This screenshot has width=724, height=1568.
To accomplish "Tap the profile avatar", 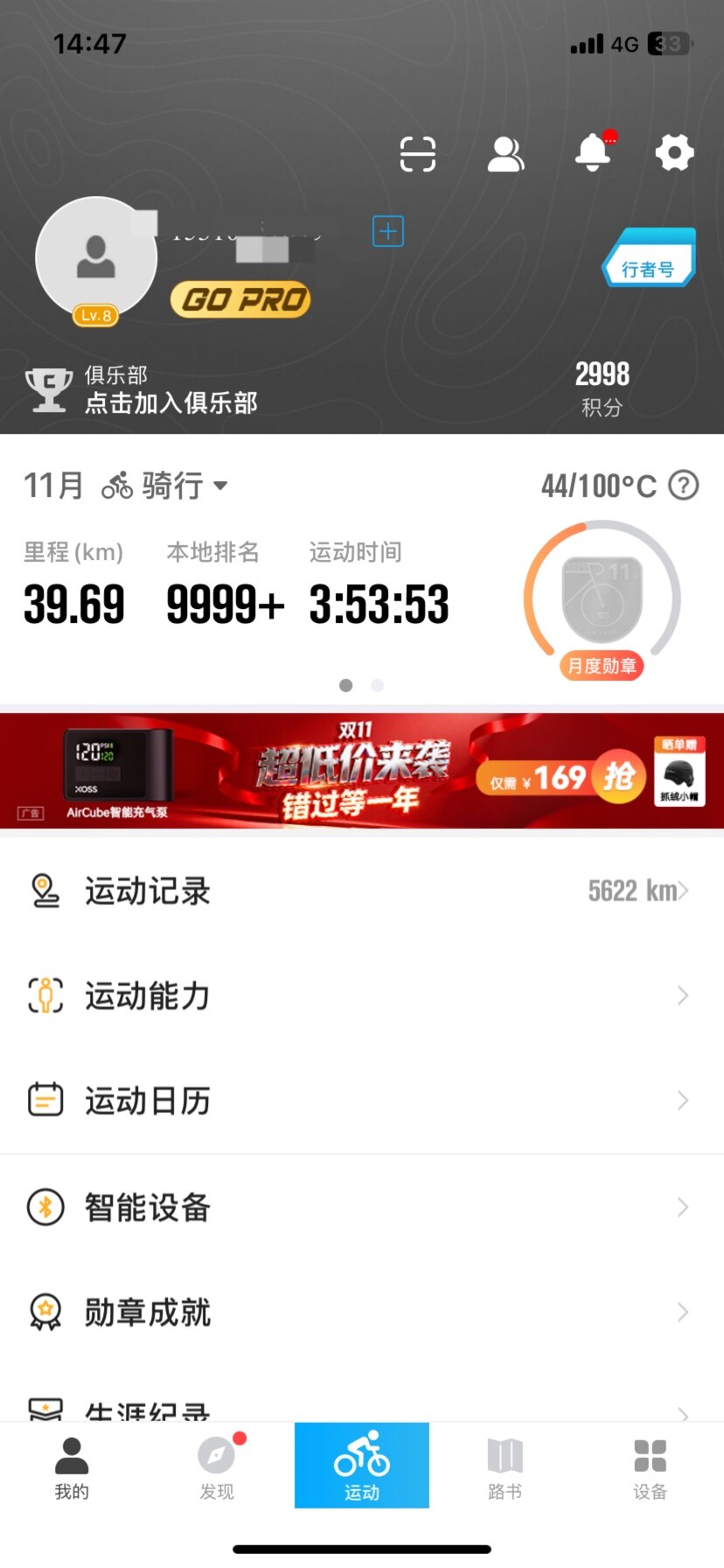I will (x=96, y=258).
